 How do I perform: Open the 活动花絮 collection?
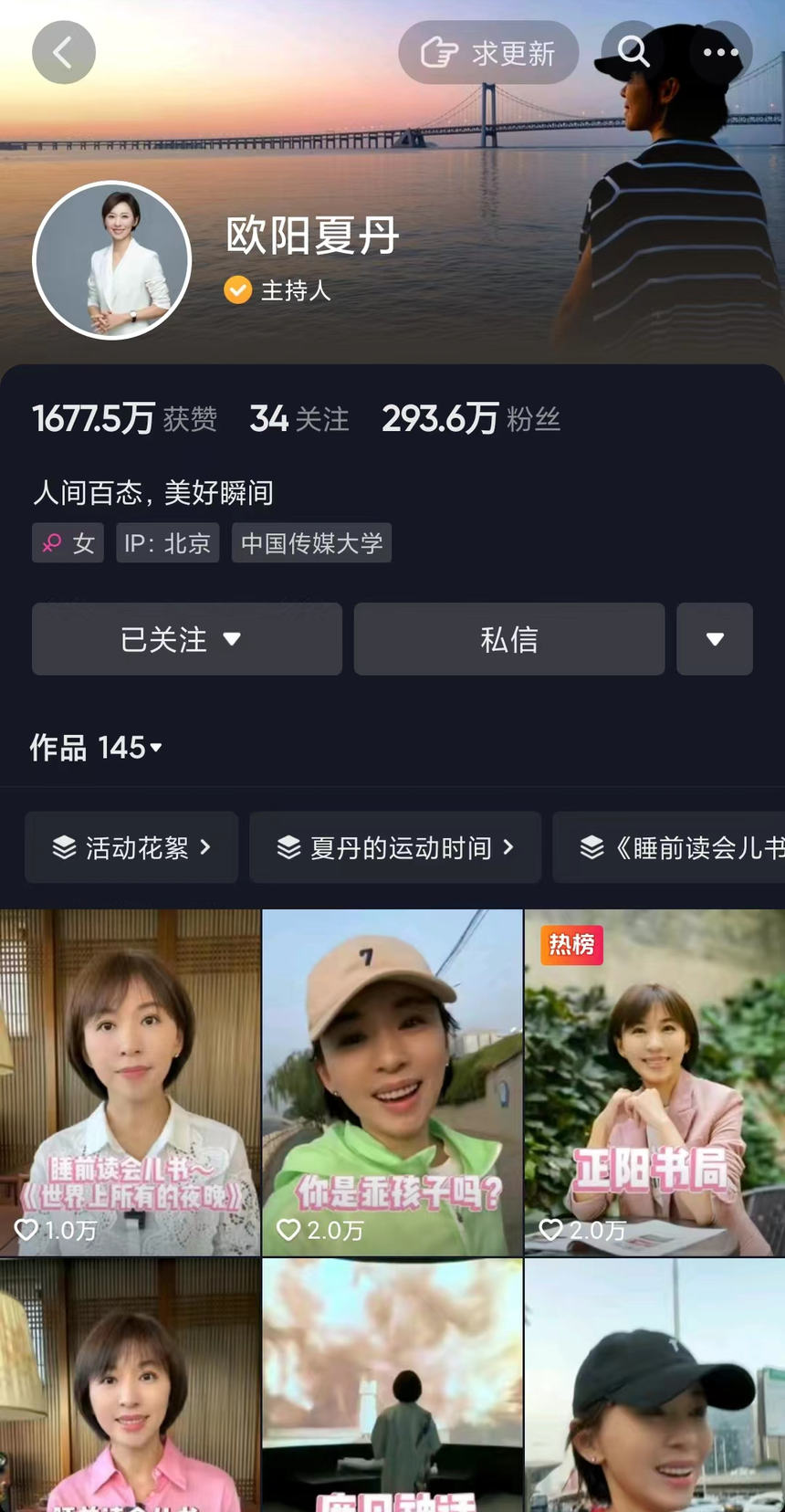pyautogui.click(x=131, y=848)
